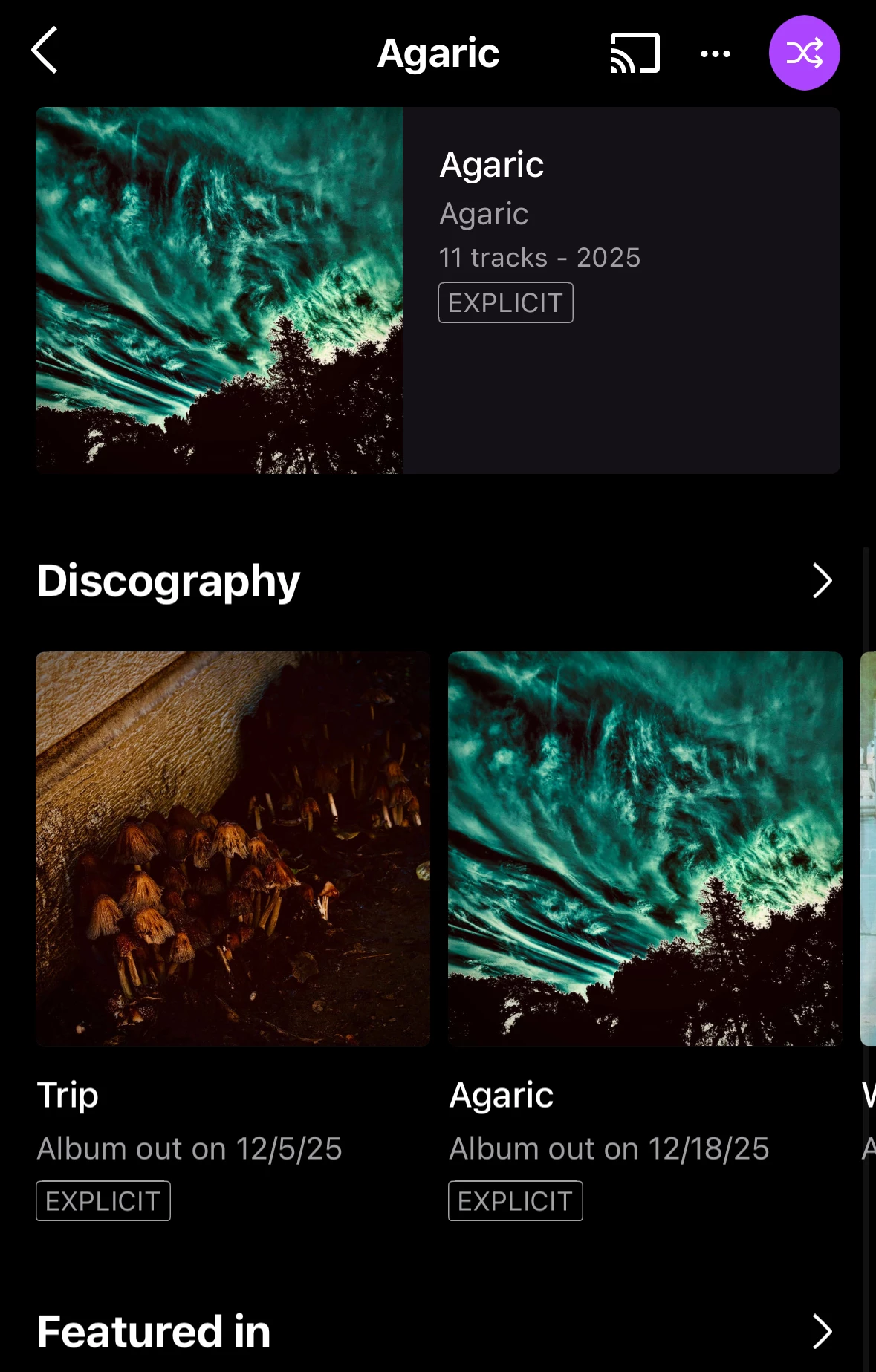Open the three-dot overflow menu
Image resolution: width=876 pixels, height=1372 pixels.
715,53
